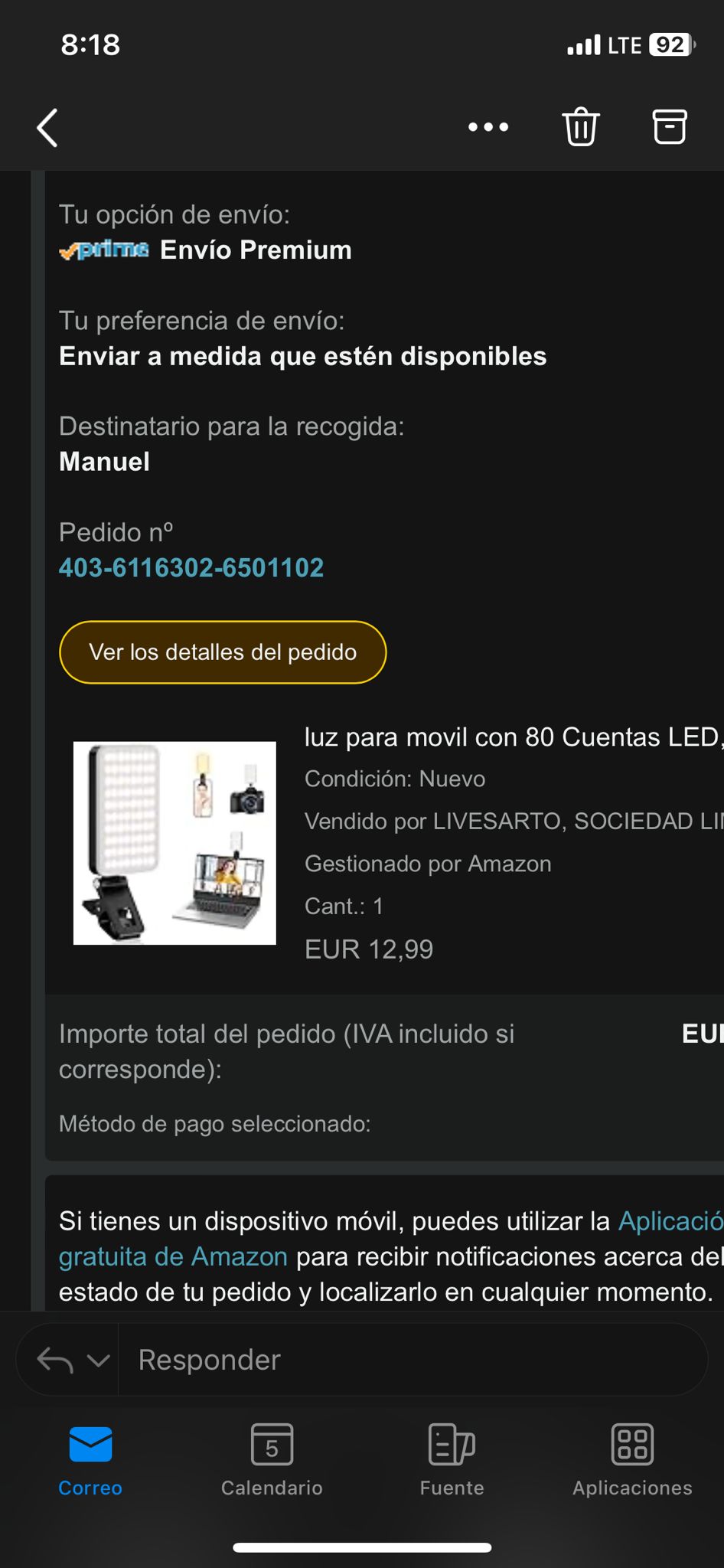Tap 'Ver los detalles del pedido' button
This screenshot has width=724, height=1568.
pos(223,652)
